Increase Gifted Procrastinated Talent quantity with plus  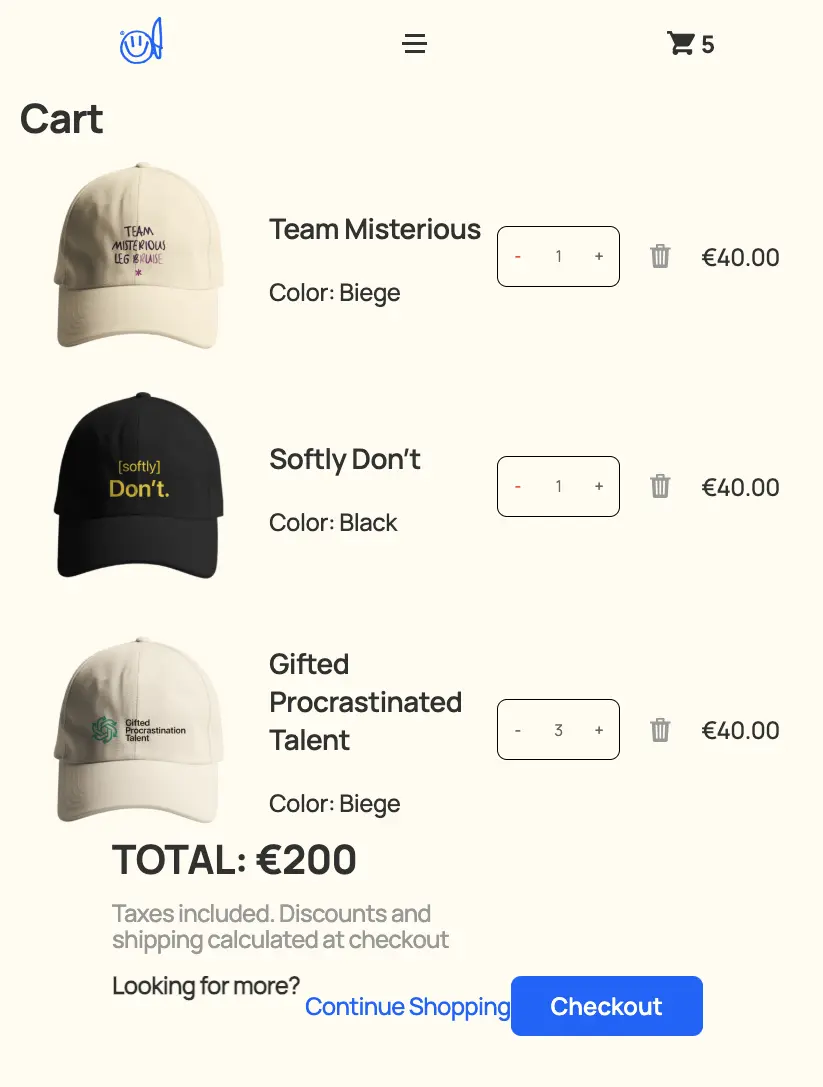click(598, 729)
